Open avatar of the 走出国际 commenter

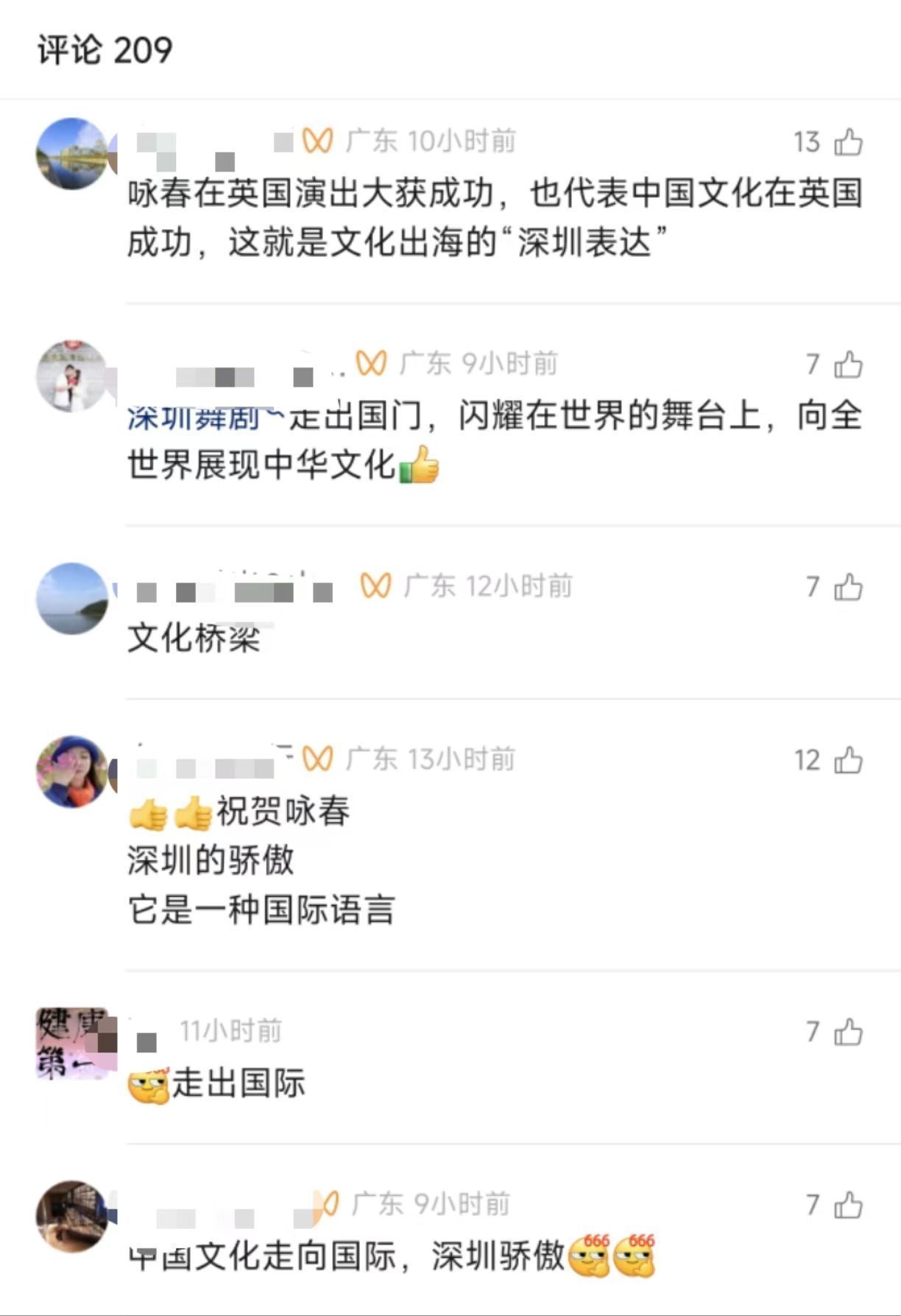(x=72, y=1044)
